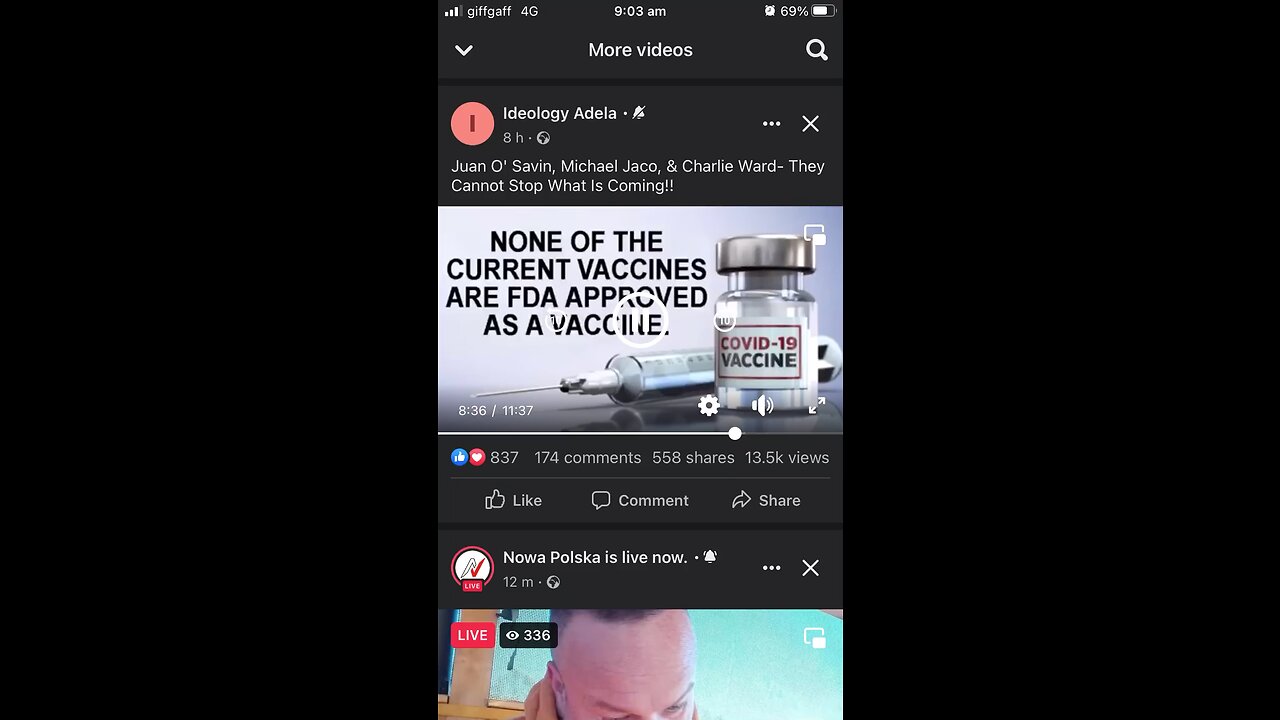Viewport: 1280px width, 720px height.
Task: Like Ideology Adela's video
Action: click(x=513, y=500)
